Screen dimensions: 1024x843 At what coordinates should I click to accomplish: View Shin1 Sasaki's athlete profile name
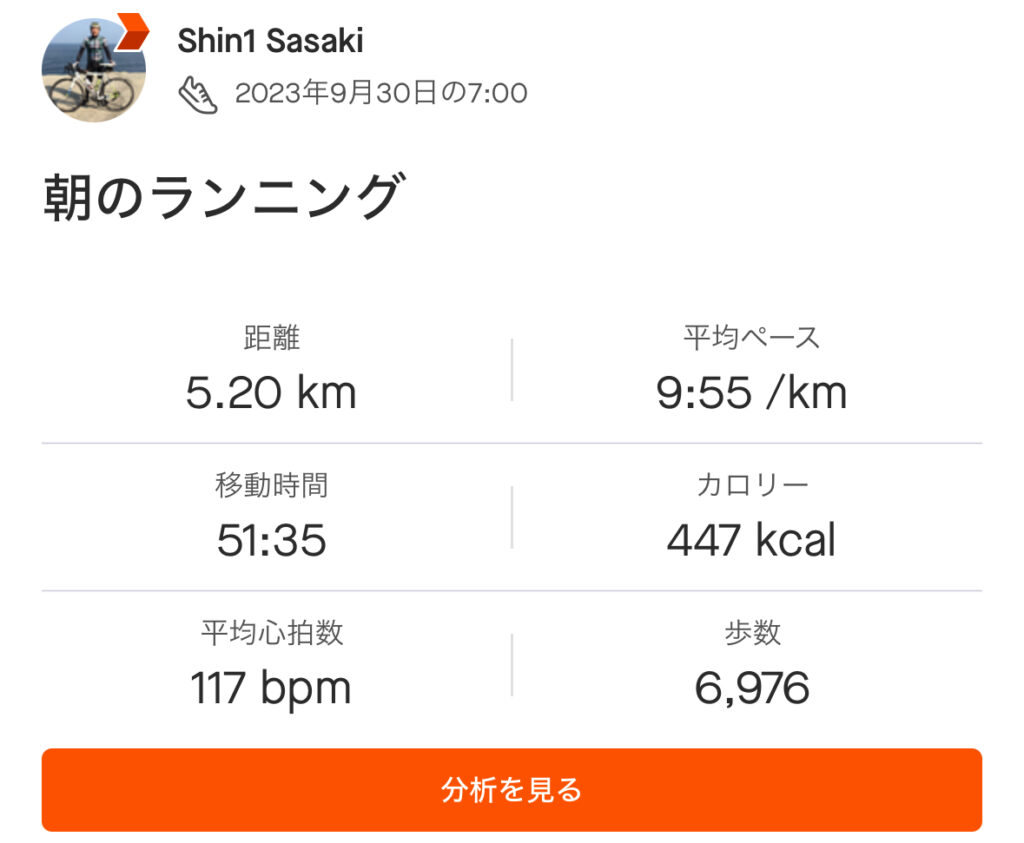click(270, 41)
